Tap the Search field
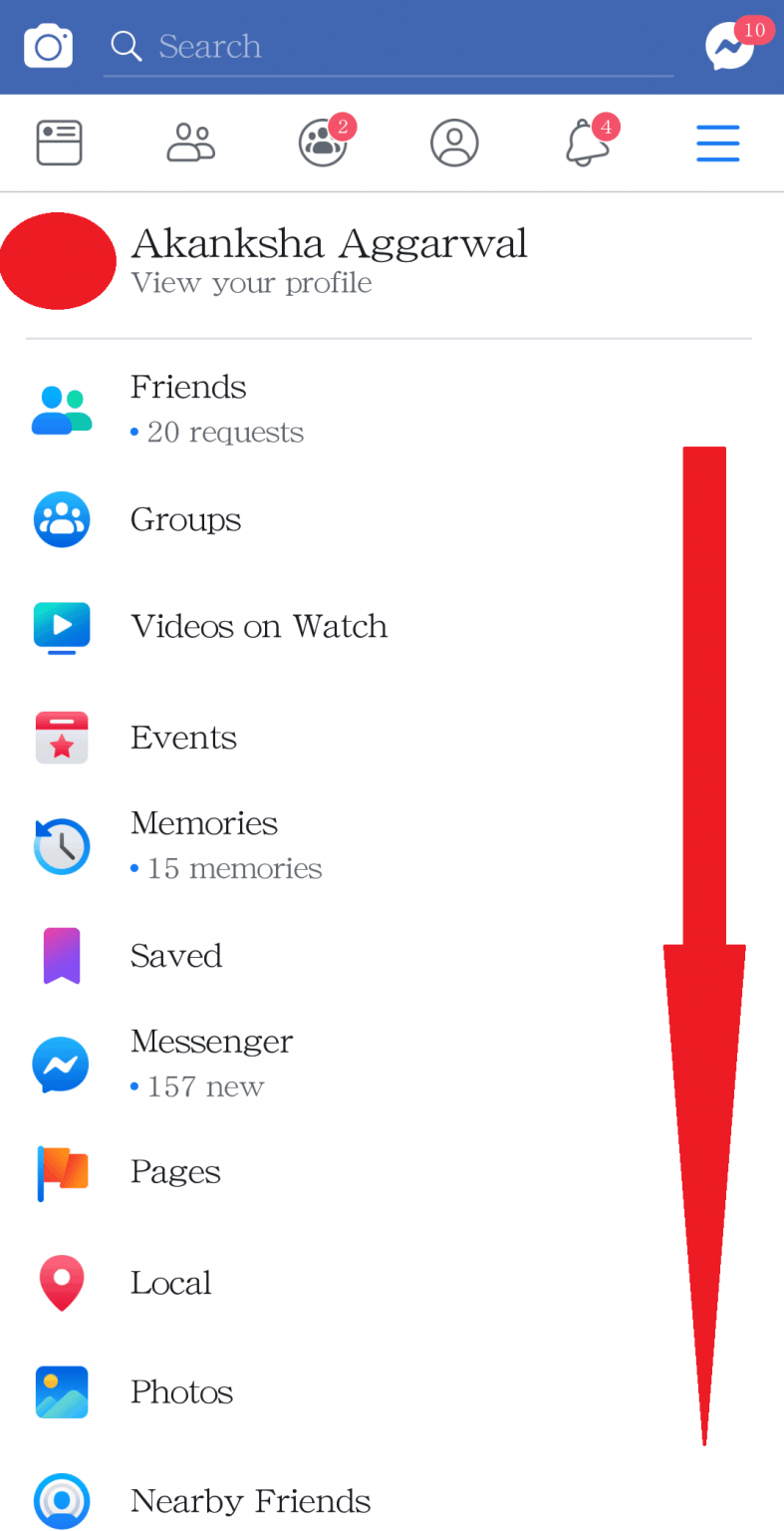The image size is (784, 1531). click(389, 47)
